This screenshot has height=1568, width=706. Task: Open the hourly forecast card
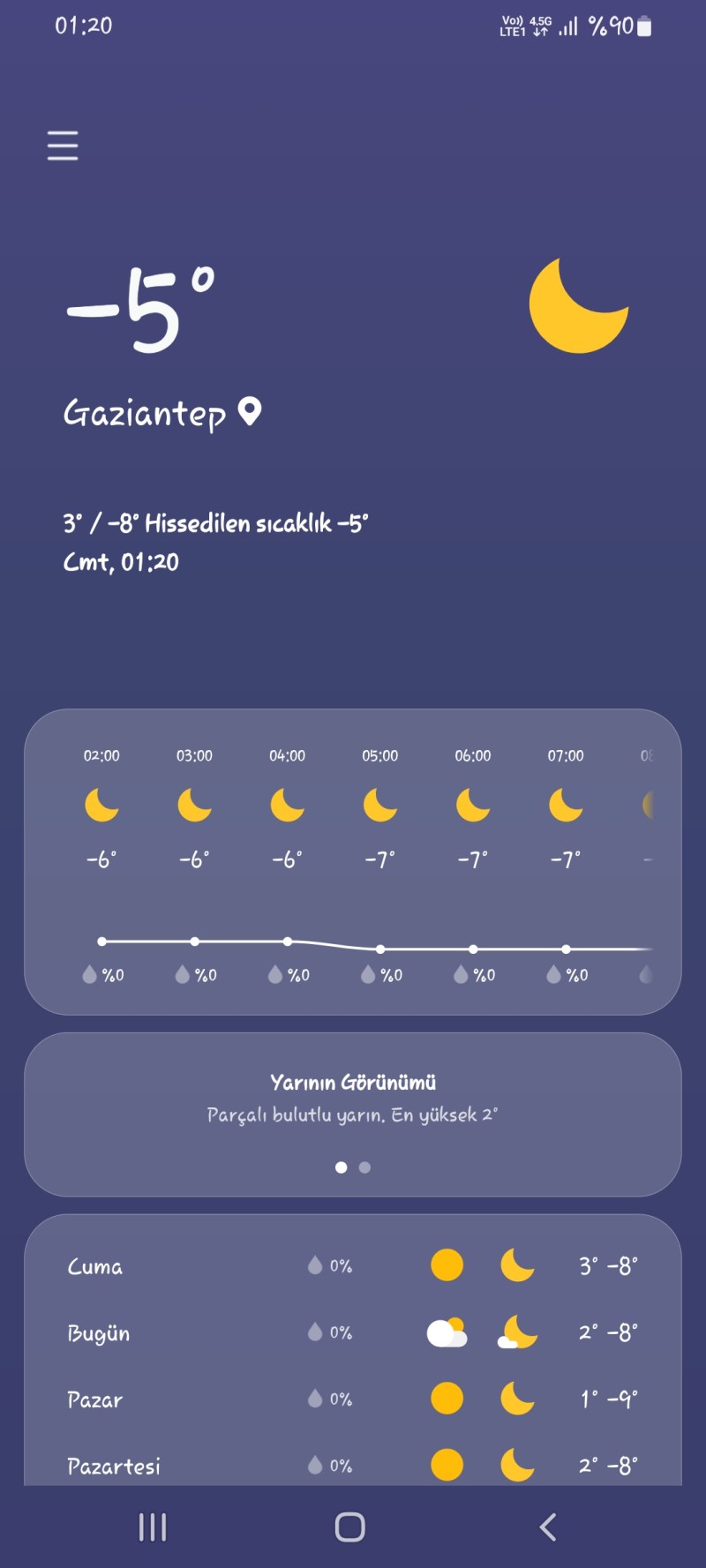[353, 862]
